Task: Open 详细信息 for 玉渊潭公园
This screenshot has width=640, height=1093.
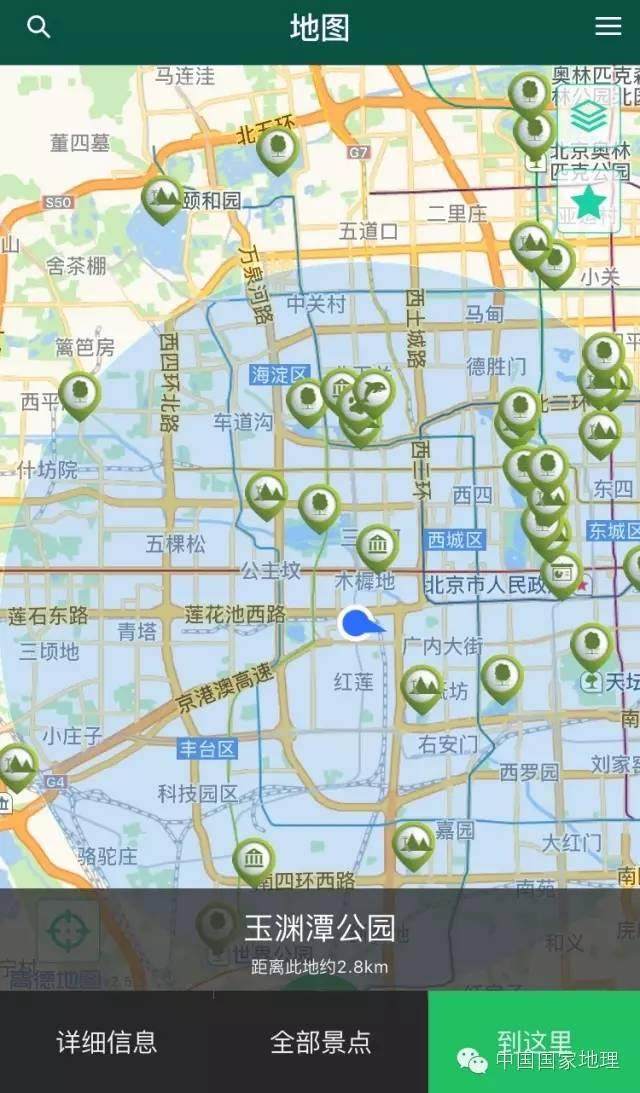Action: point(107,1041)
